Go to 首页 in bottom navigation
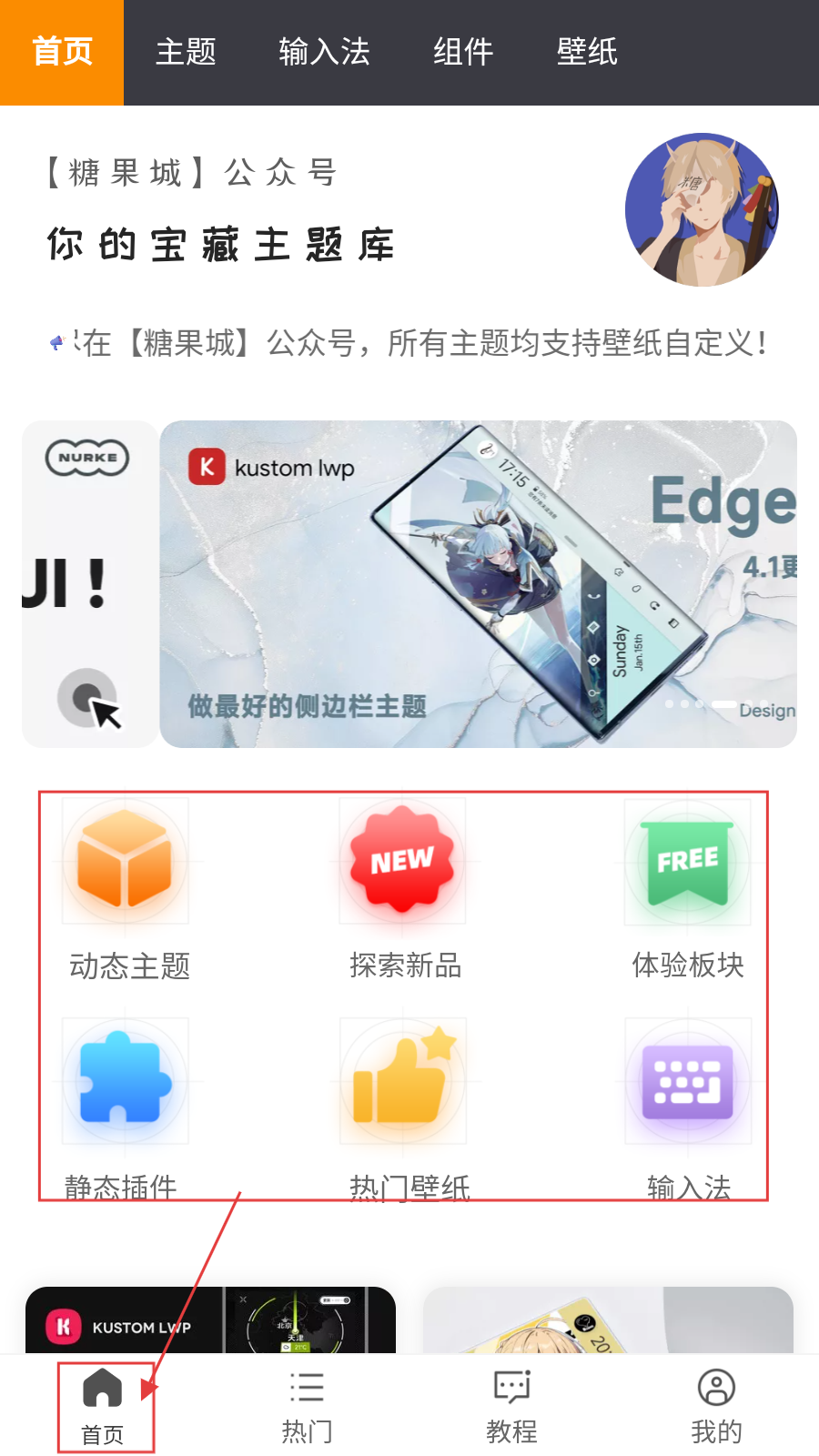The height and width of the screenshot is (1456, 819). (x=103, y=1406)
